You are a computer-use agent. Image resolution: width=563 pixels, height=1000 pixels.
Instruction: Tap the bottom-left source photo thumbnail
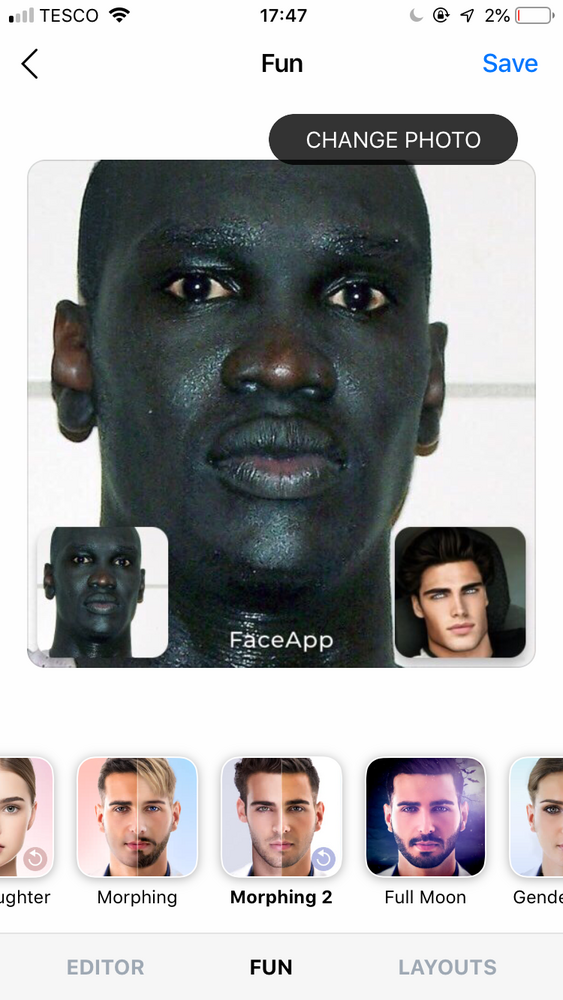pos(102,592)
